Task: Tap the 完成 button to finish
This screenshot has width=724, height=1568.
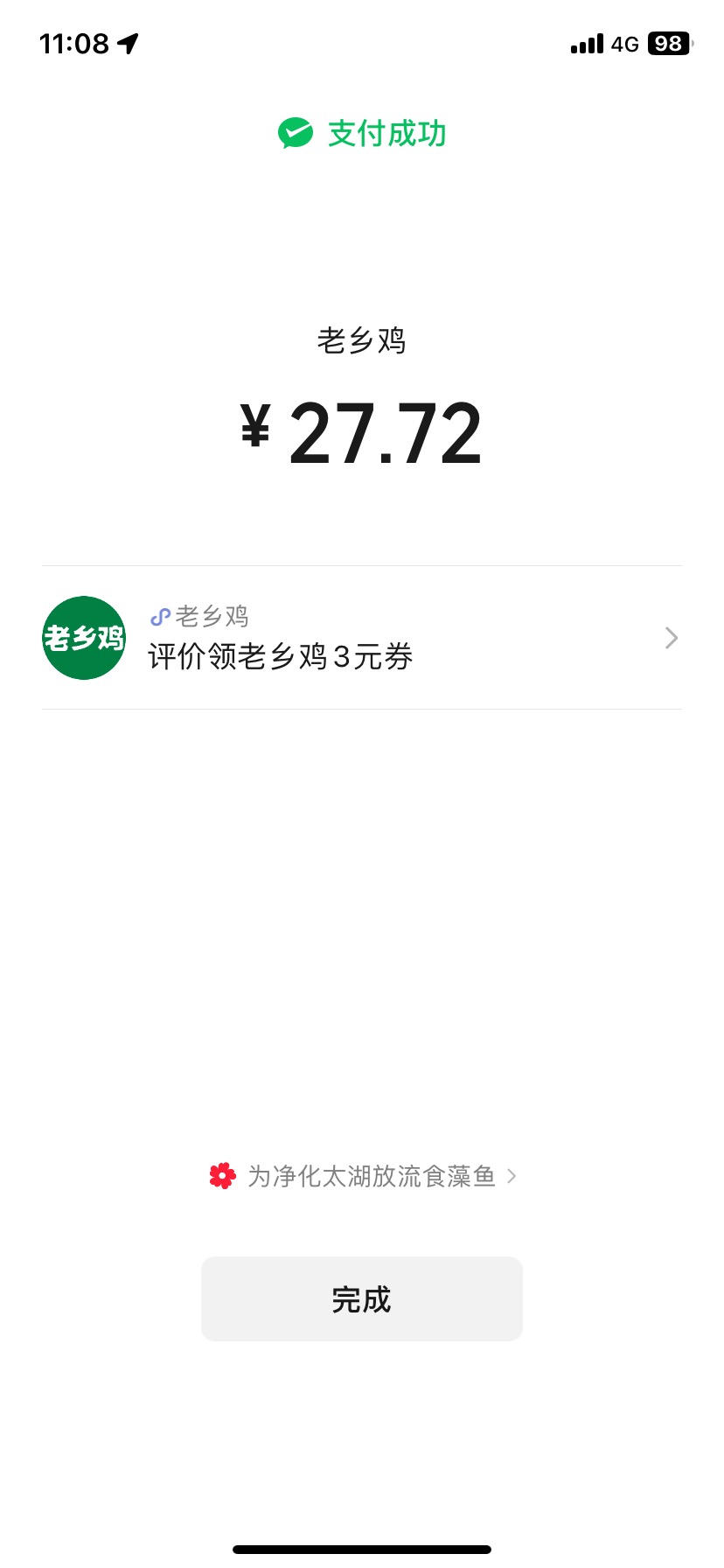Action: (x=362, y=1298)
